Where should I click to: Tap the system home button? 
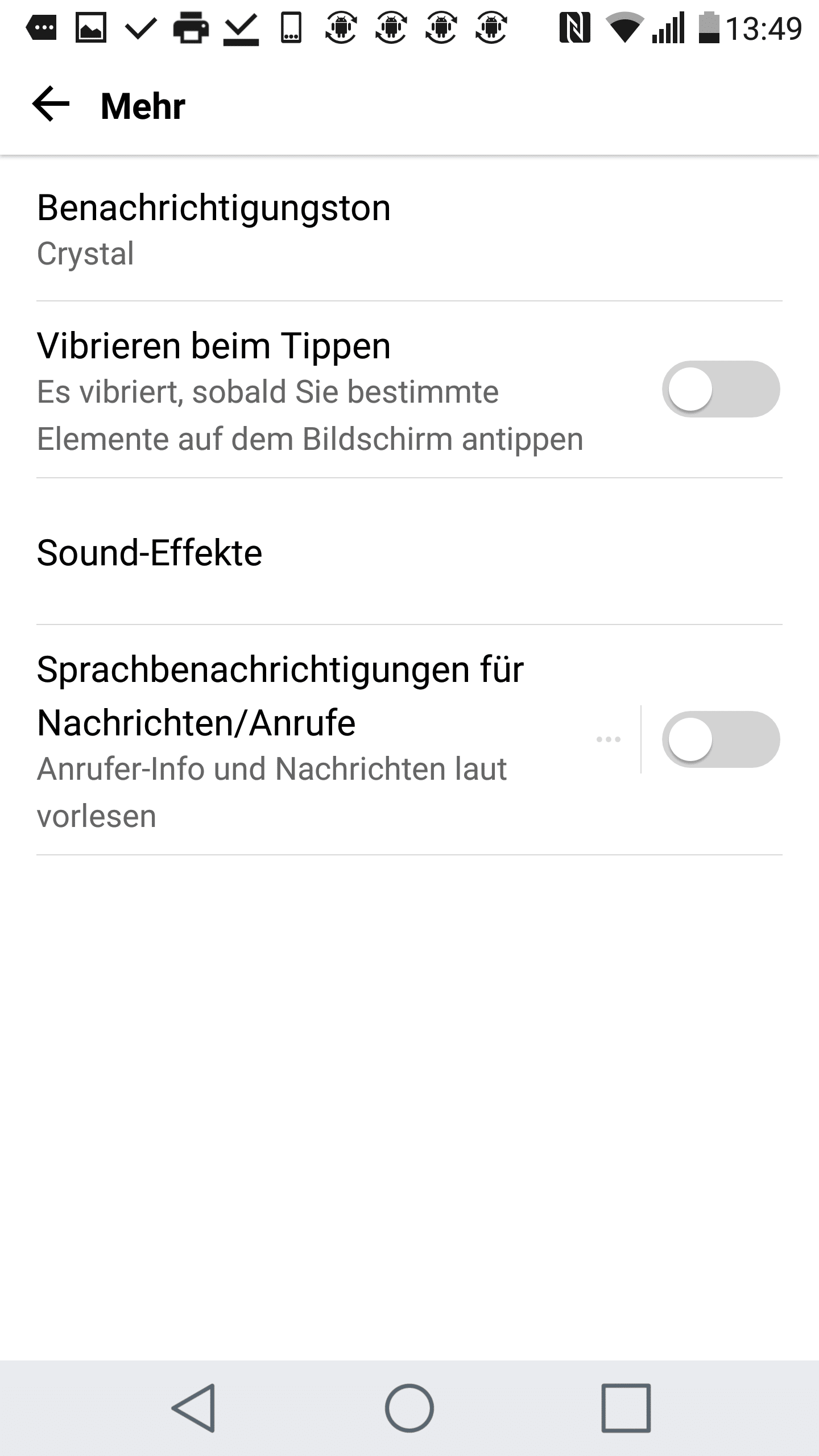click(x=409, y=1407)
